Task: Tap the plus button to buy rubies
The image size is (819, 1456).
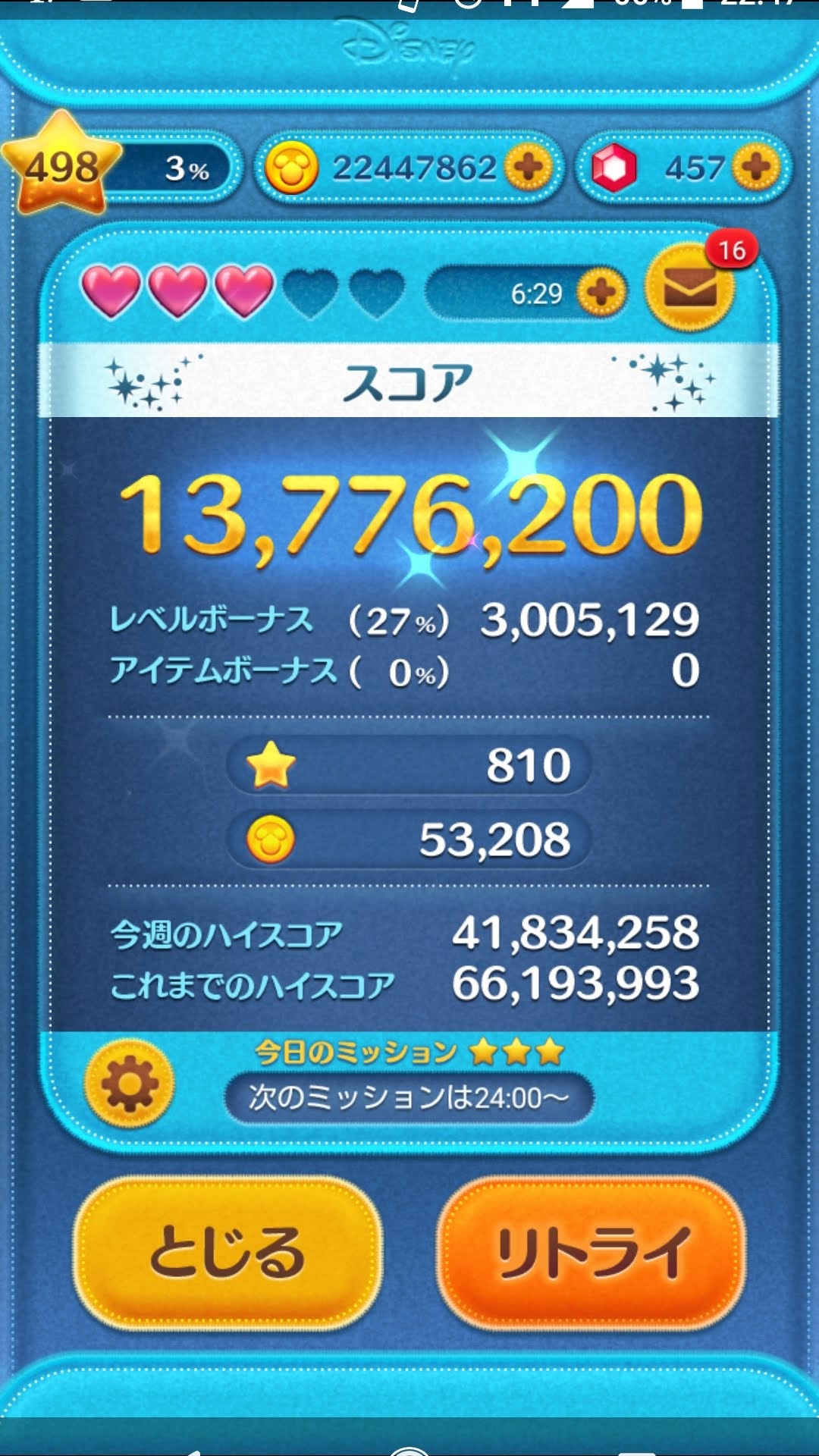Action: (x=756, y=168)
